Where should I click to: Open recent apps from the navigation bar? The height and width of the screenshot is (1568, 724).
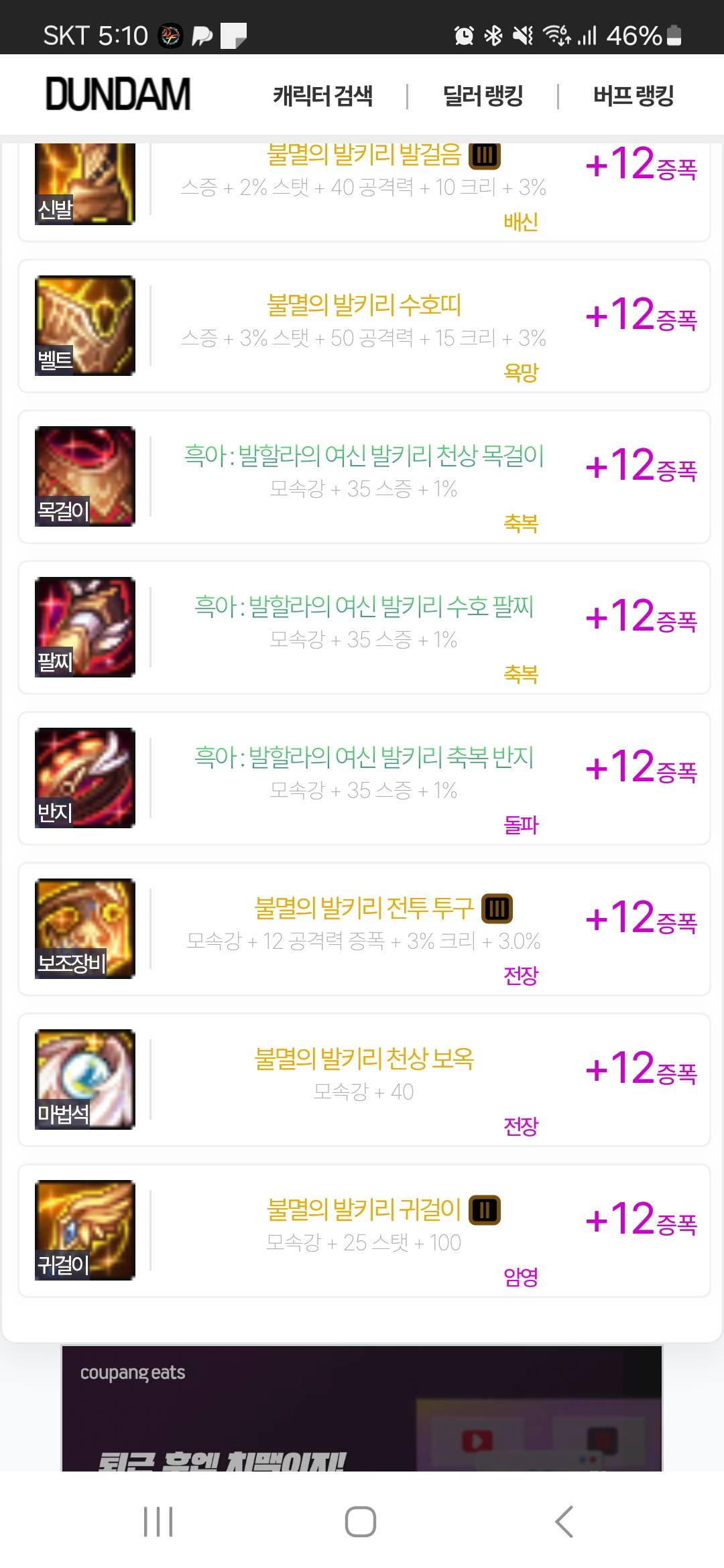tap(158, 1521)
